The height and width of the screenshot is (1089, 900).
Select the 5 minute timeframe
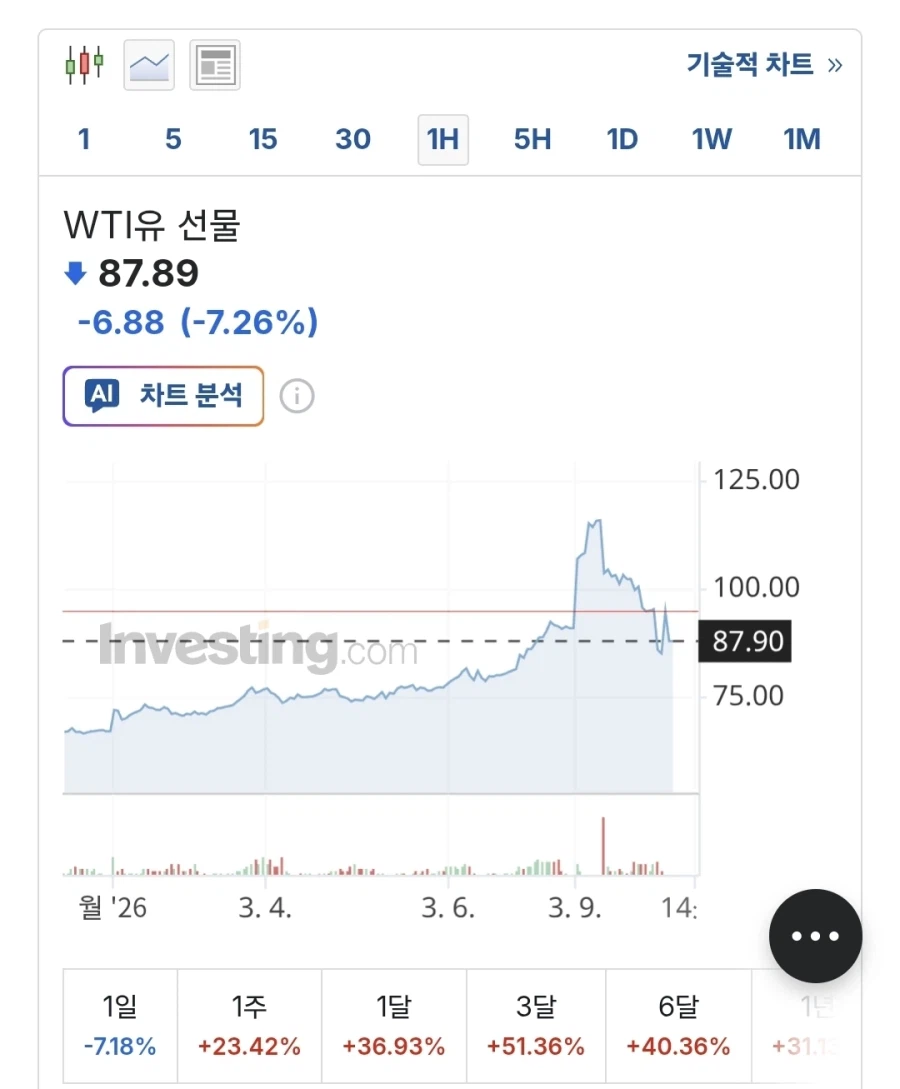tap(173, 140)
